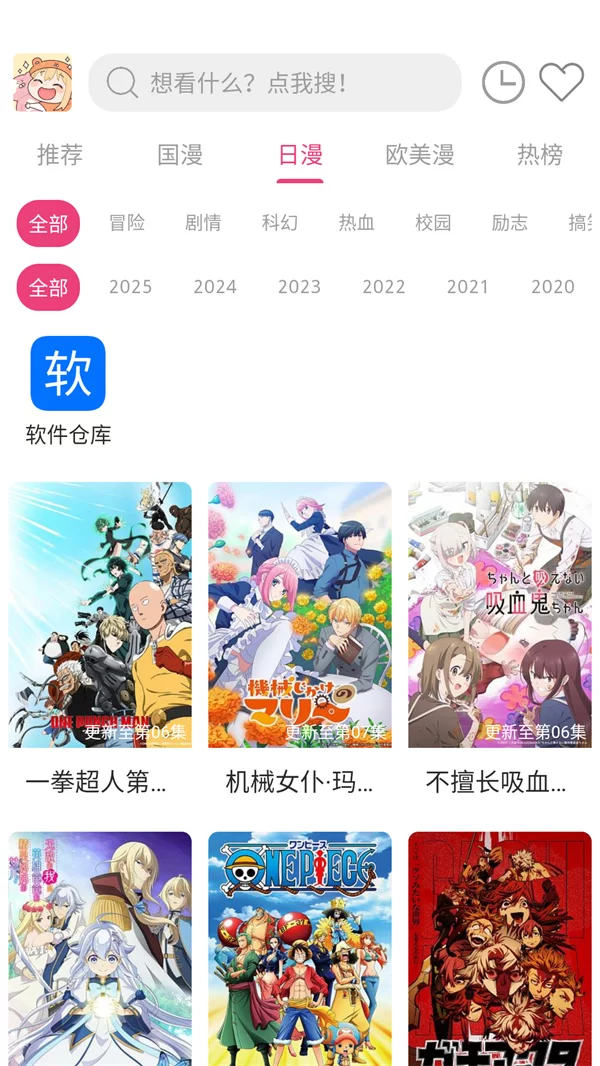
Task: View the One Piece anime poster
Action: (x=300, y=948)
